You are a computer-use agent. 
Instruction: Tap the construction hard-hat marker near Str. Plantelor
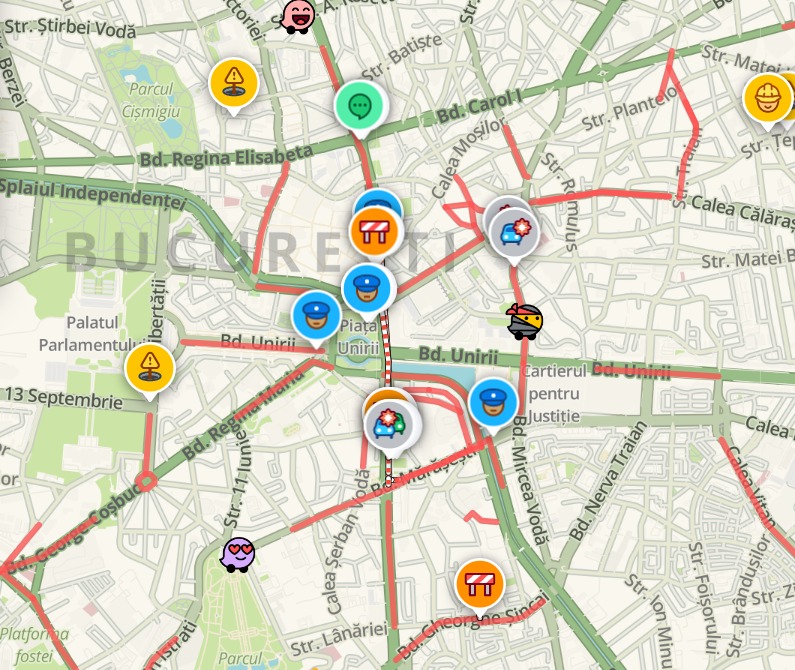coord(767,98)
